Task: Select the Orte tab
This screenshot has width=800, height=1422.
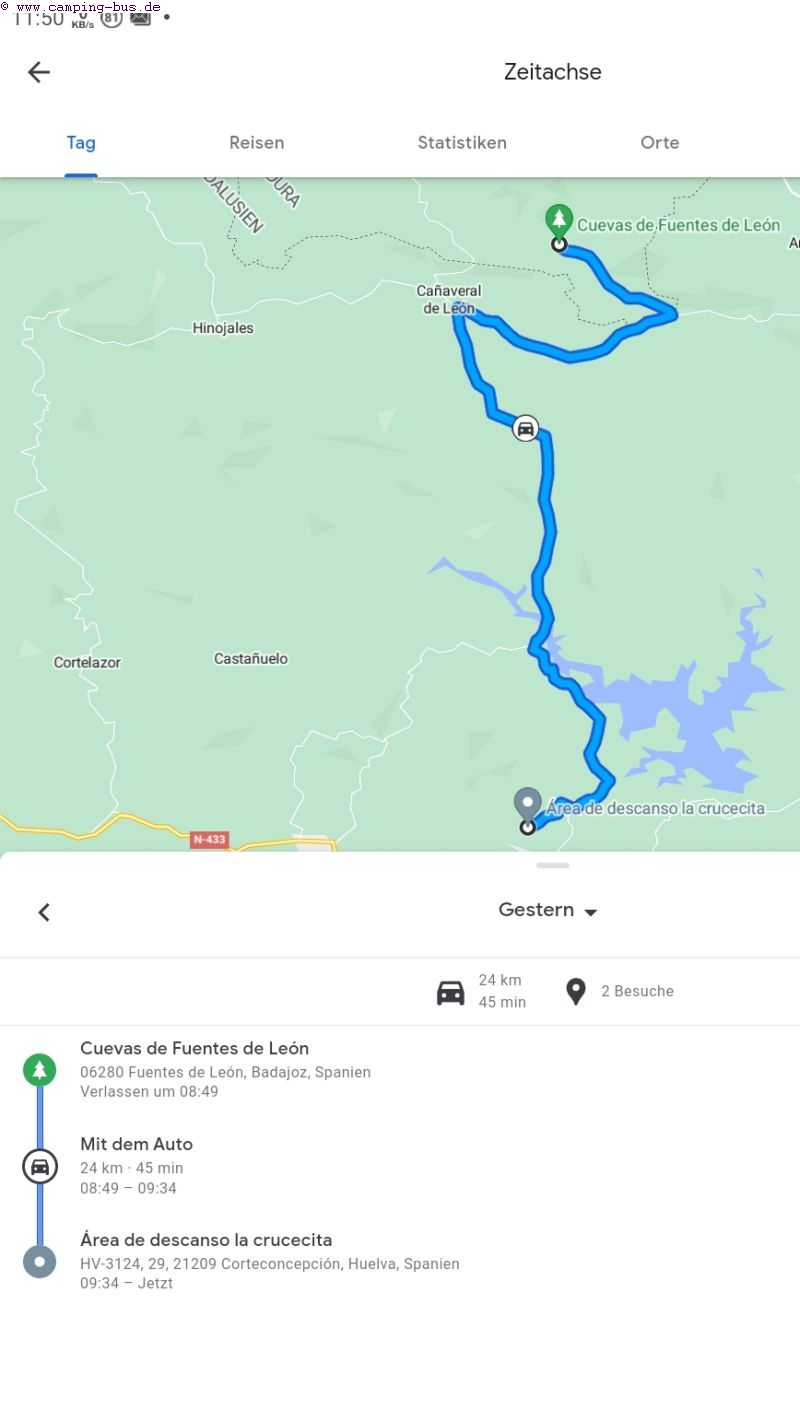Action: (x=659, y=143)
